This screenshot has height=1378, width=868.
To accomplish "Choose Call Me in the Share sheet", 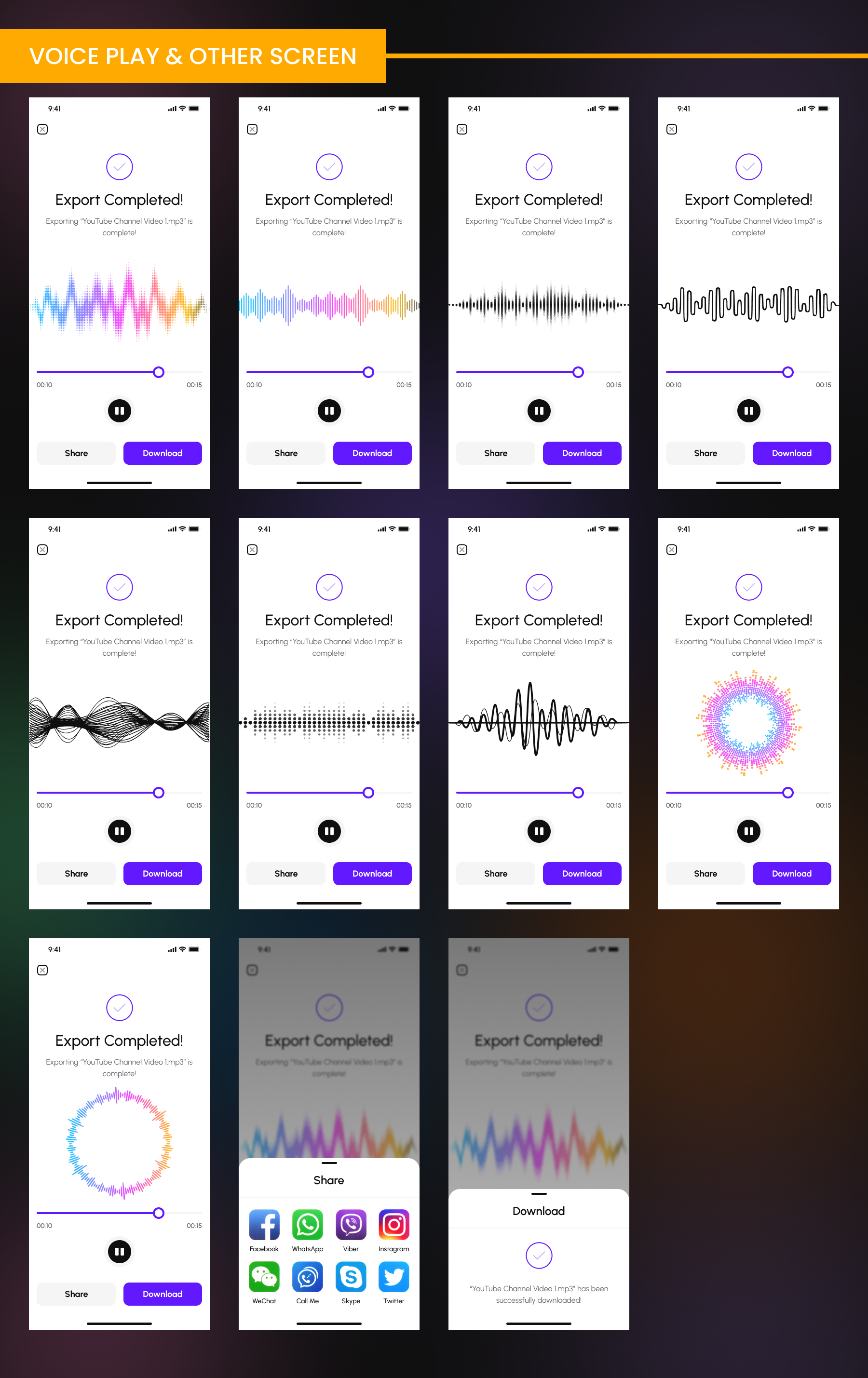I will pyautogui.click(x=307, y=1277).
